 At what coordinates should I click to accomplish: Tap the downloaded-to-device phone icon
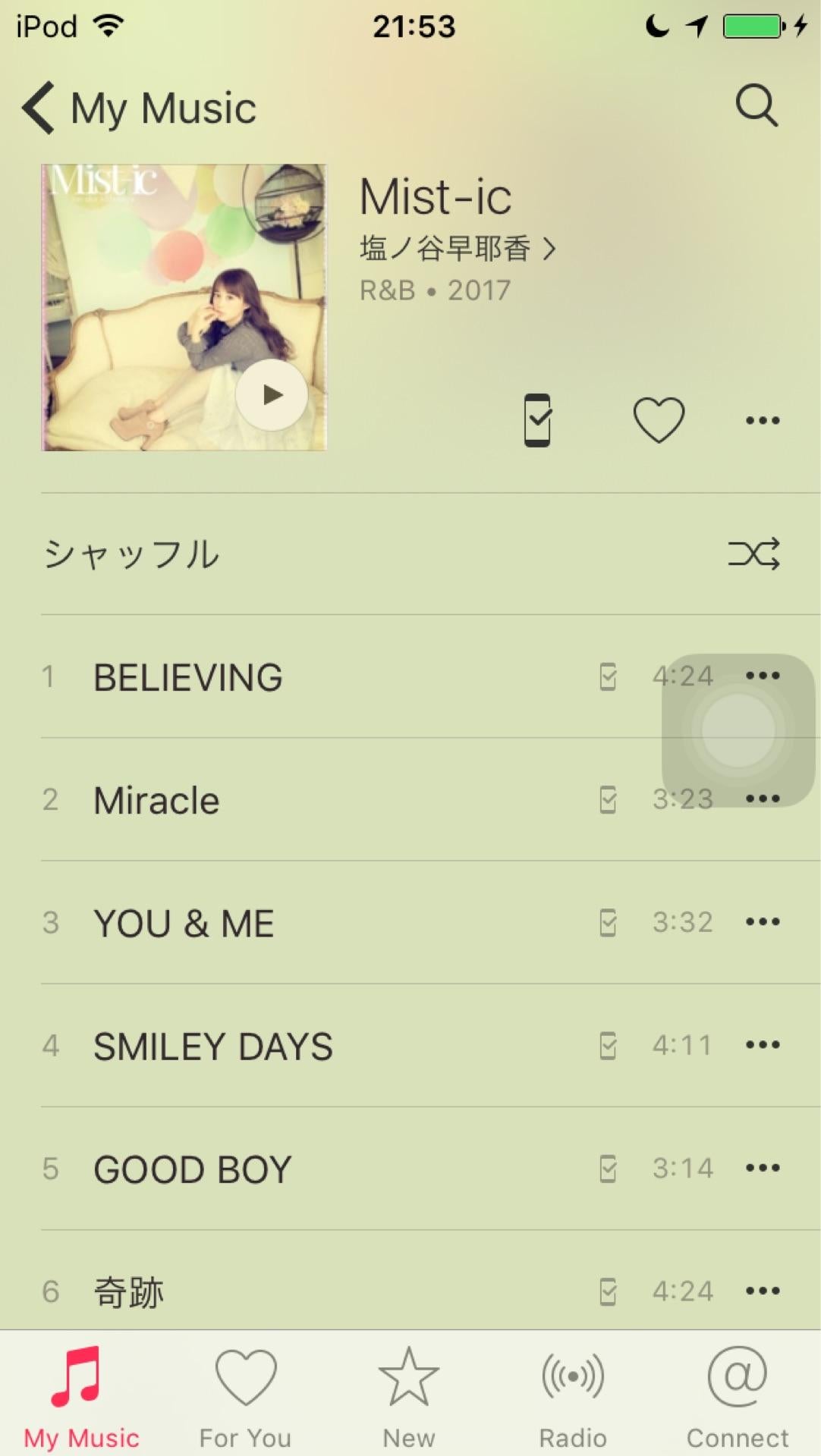point(537,420)
